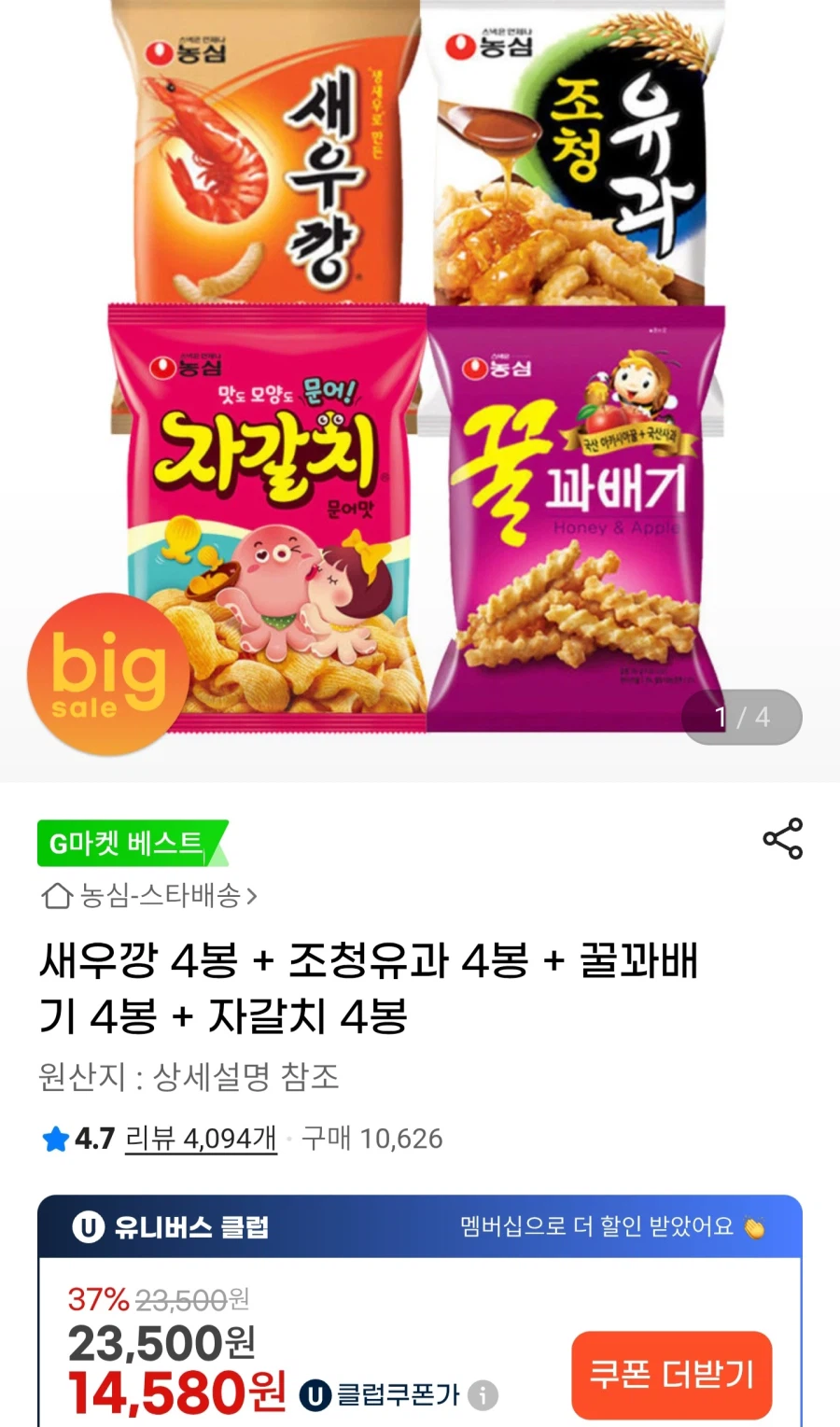The height and width of the screenshot is (1427, 840).
Task: Expand the 농심-스타배송 store chevron
Action: coord(254,894)
